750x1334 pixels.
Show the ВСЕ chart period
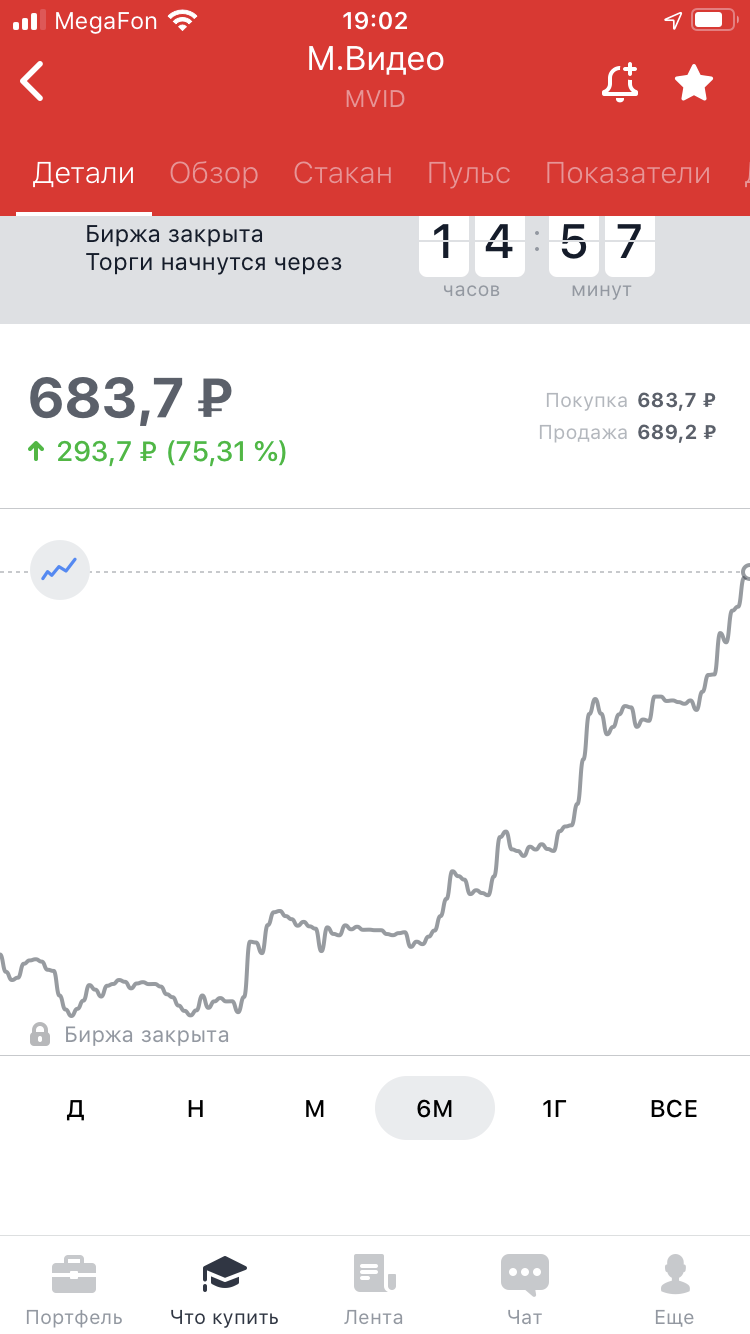click(x=674, y=1108)
